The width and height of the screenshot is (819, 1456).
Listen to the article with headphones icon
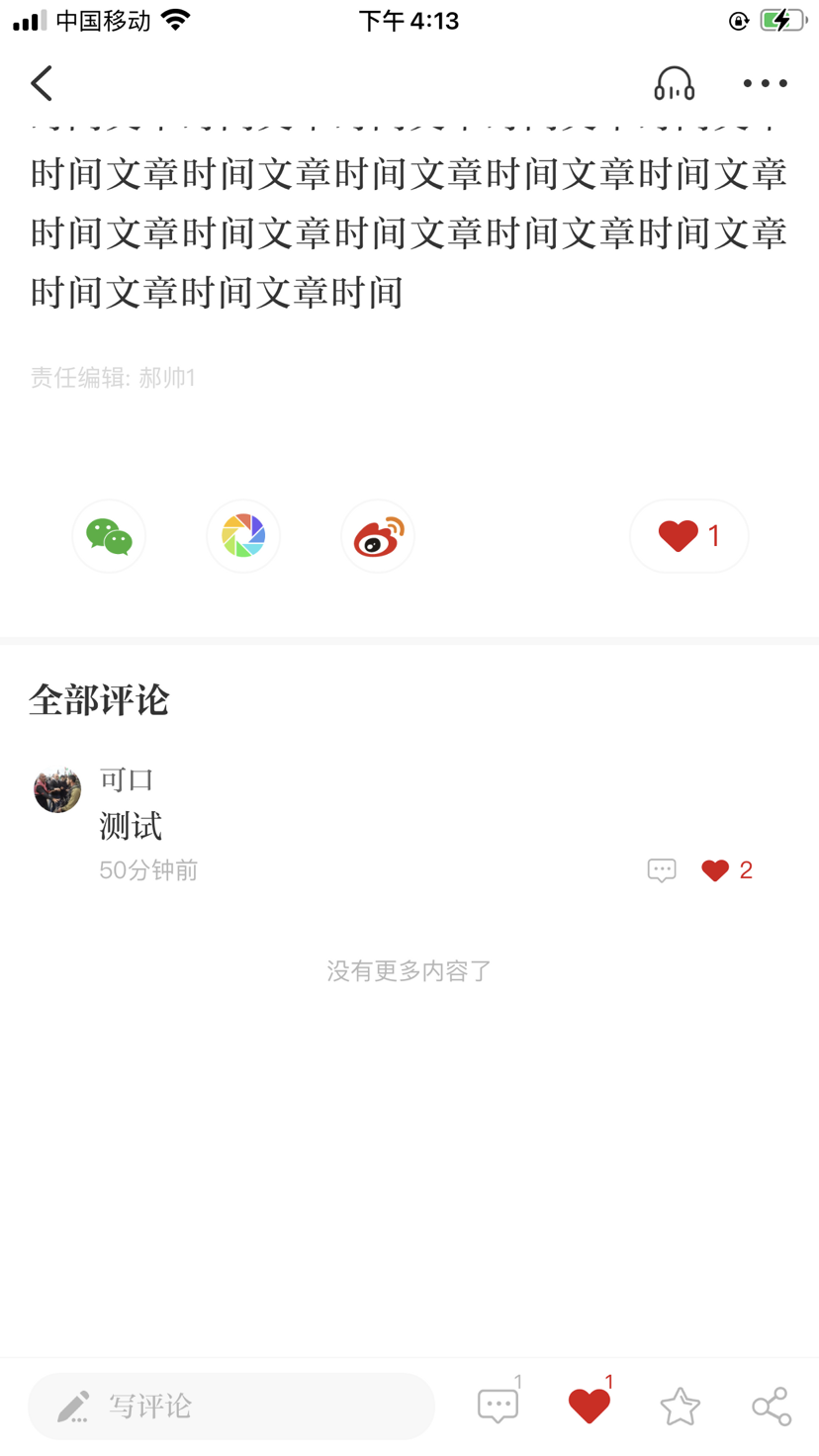[674, 84]
